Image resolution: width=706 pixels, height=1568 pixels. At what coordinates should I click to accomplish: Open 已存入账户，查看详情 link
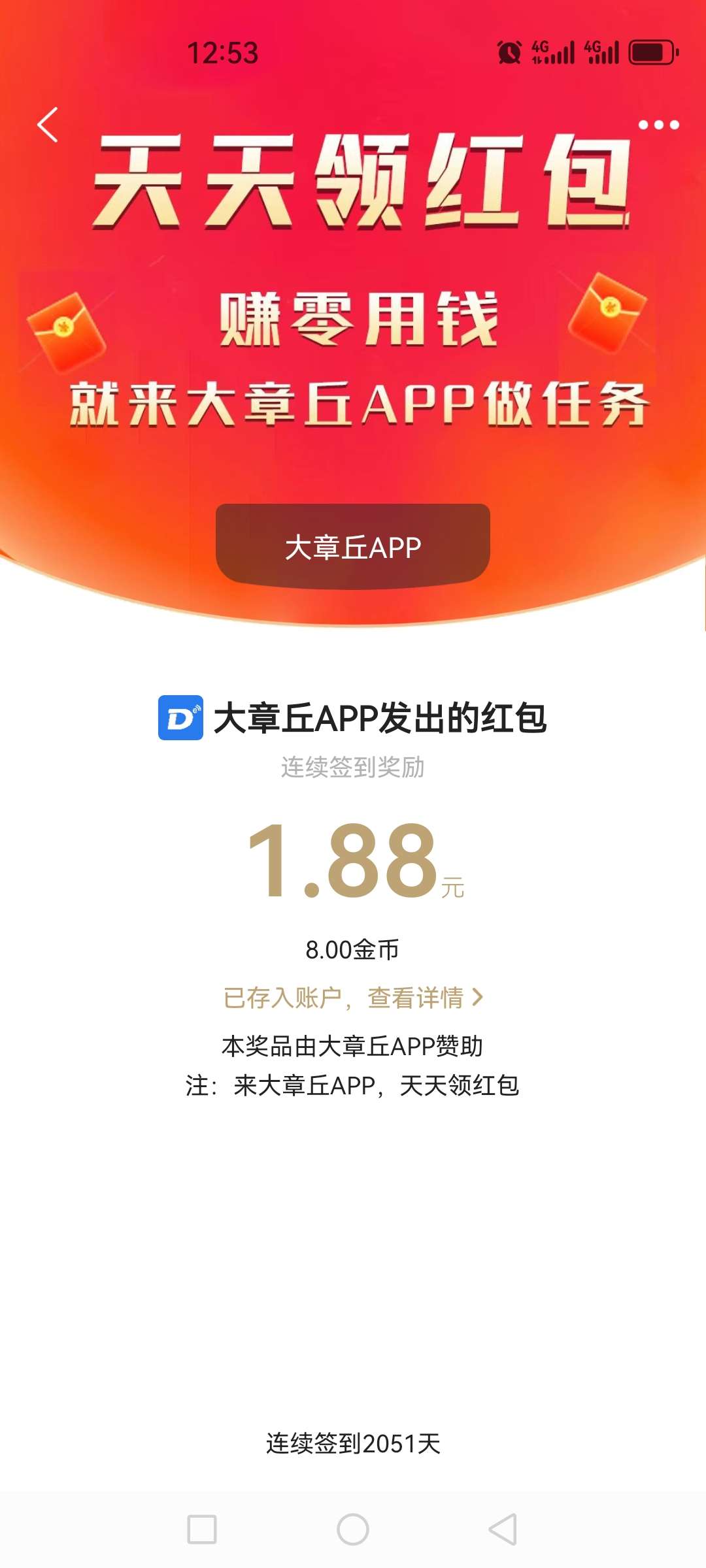tap(353, 998)
